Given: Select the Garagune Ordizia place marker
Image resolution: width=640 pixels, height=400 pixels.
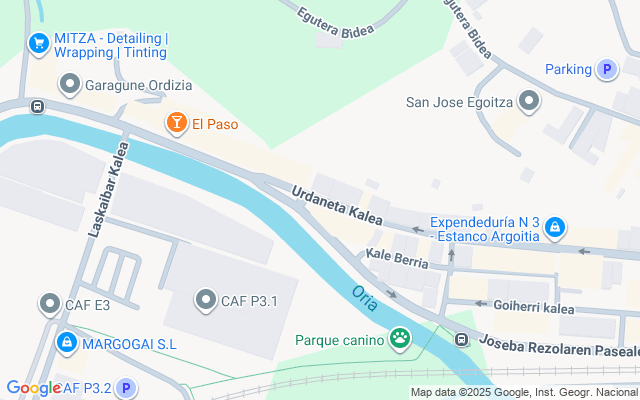Looking at the screenshot, I should (x=70, y=84).
